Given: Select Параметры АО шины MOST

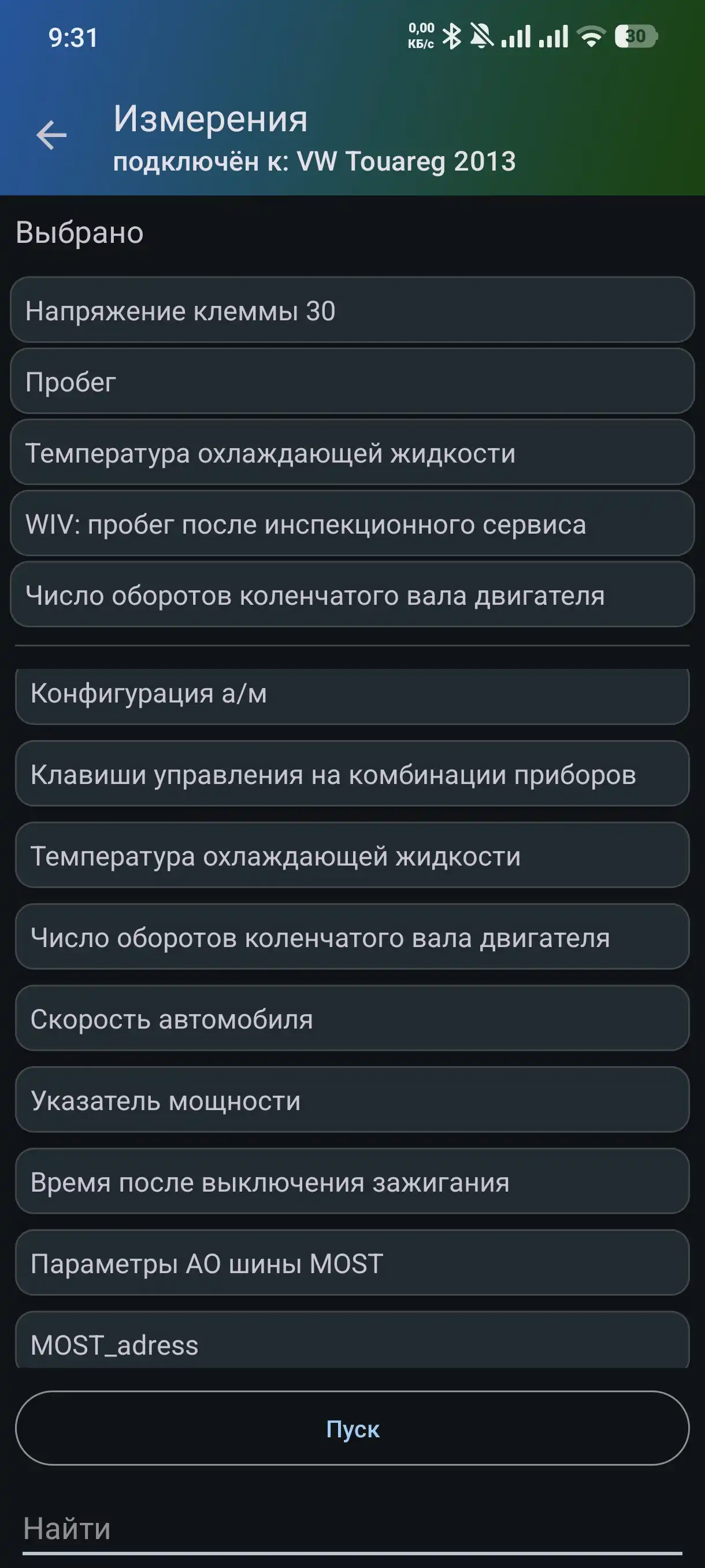Looking at the screenshot, I should (x=352, y=1263).
